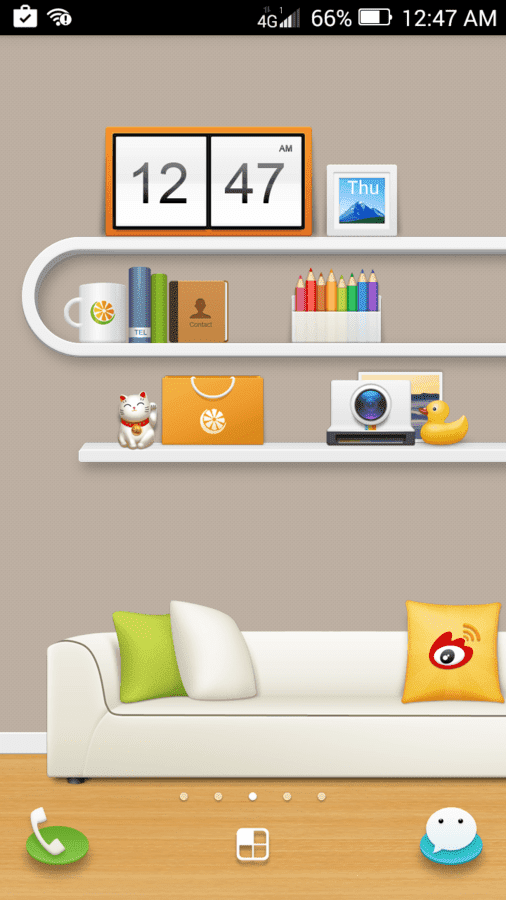506x900 pixels.
Task: Open the orange shopping bag store
Action: pyautogui.click(x=213, y=410)
